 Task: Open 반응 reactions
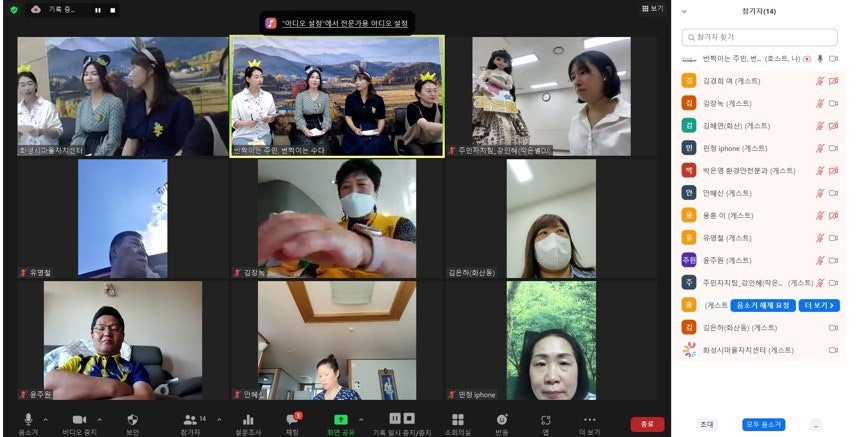click(x=501, y=422)
